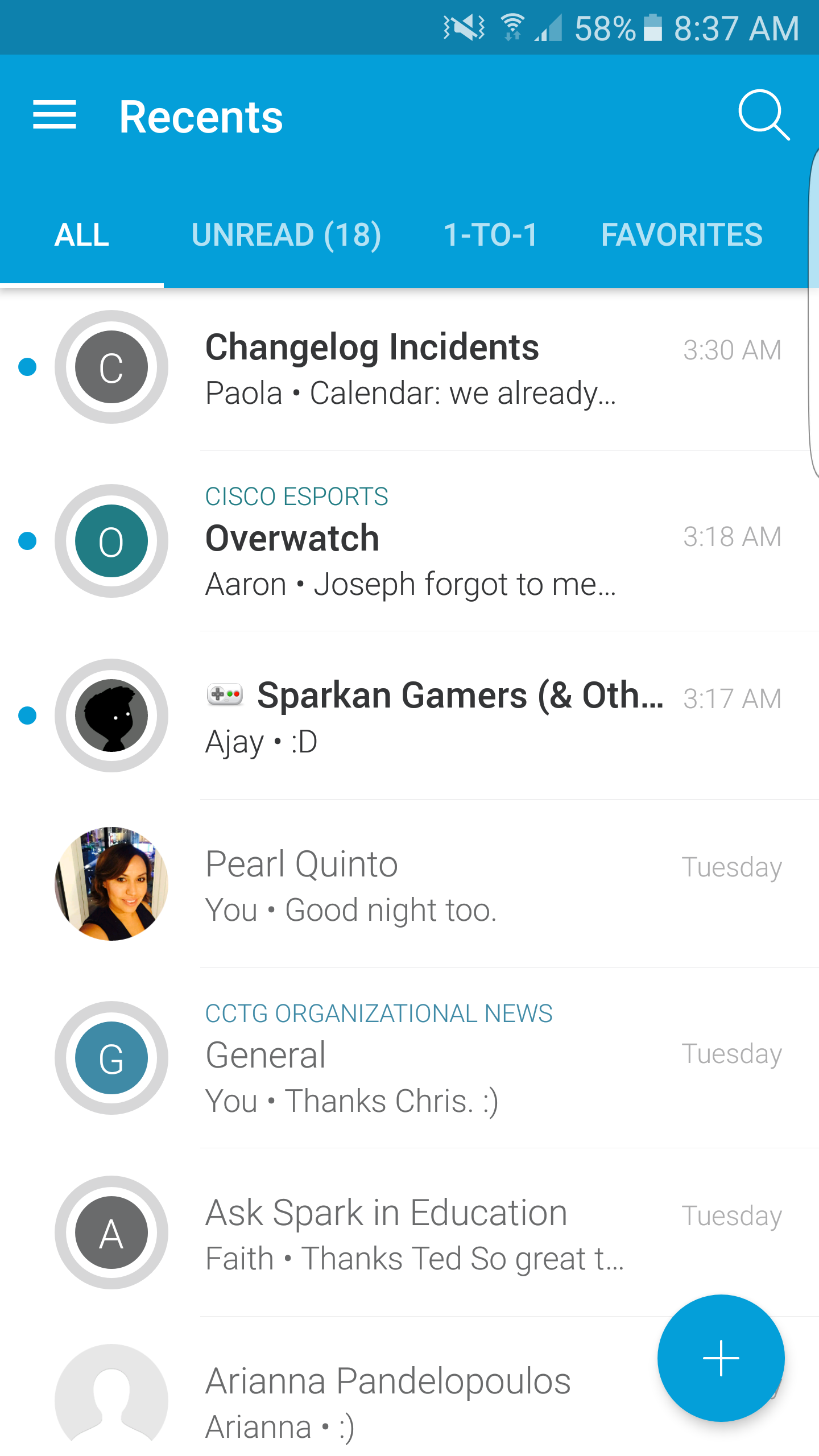Open the hamburger navigation menu
The height and width of the screenshot is (1456, 819).
55,115
